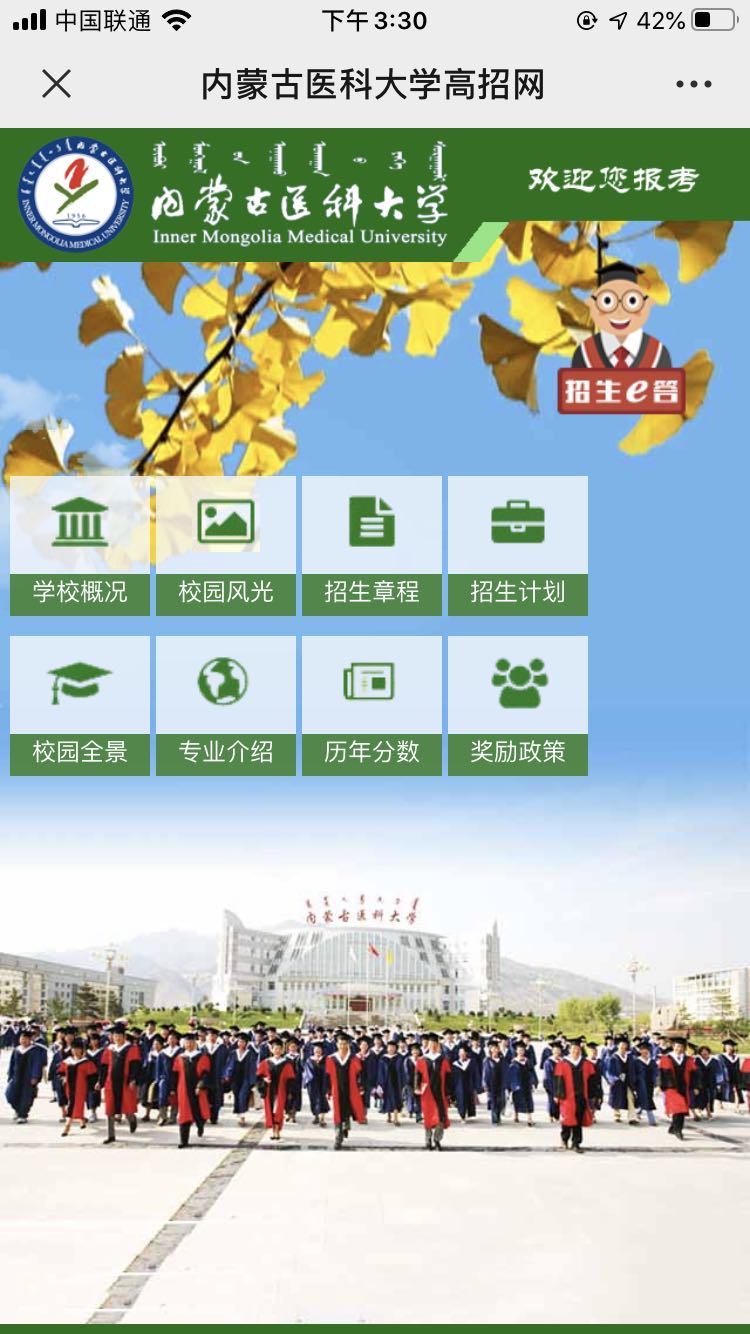This screenshot has width=750, height=1334.
Task: Check the 招生计划 enrollment plan
Action: coord(518,545)
